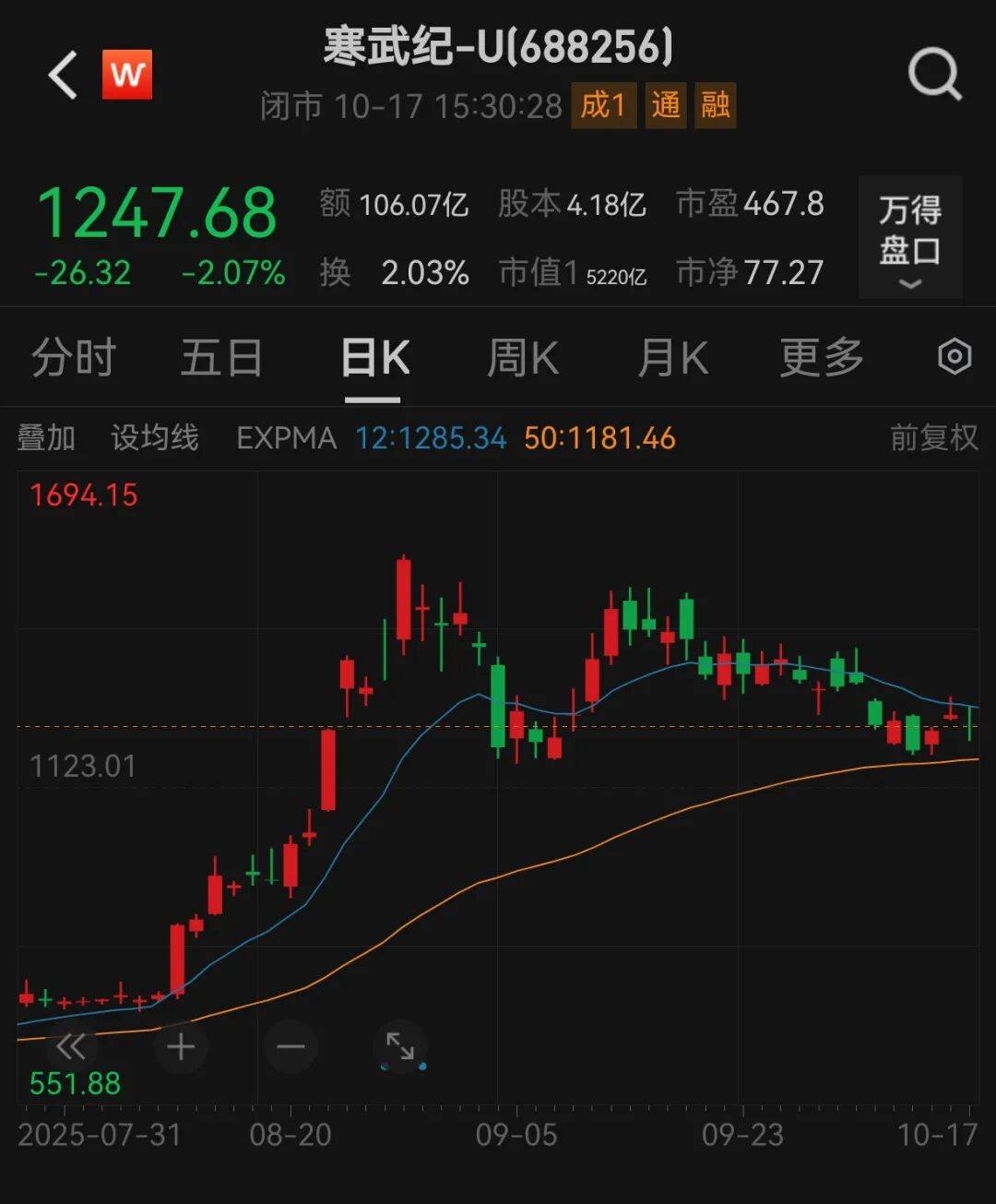The height and width of the screenshot is (1204, 996).
Task: Zoom in on chart with plus icon
Action: (180, 1047)
